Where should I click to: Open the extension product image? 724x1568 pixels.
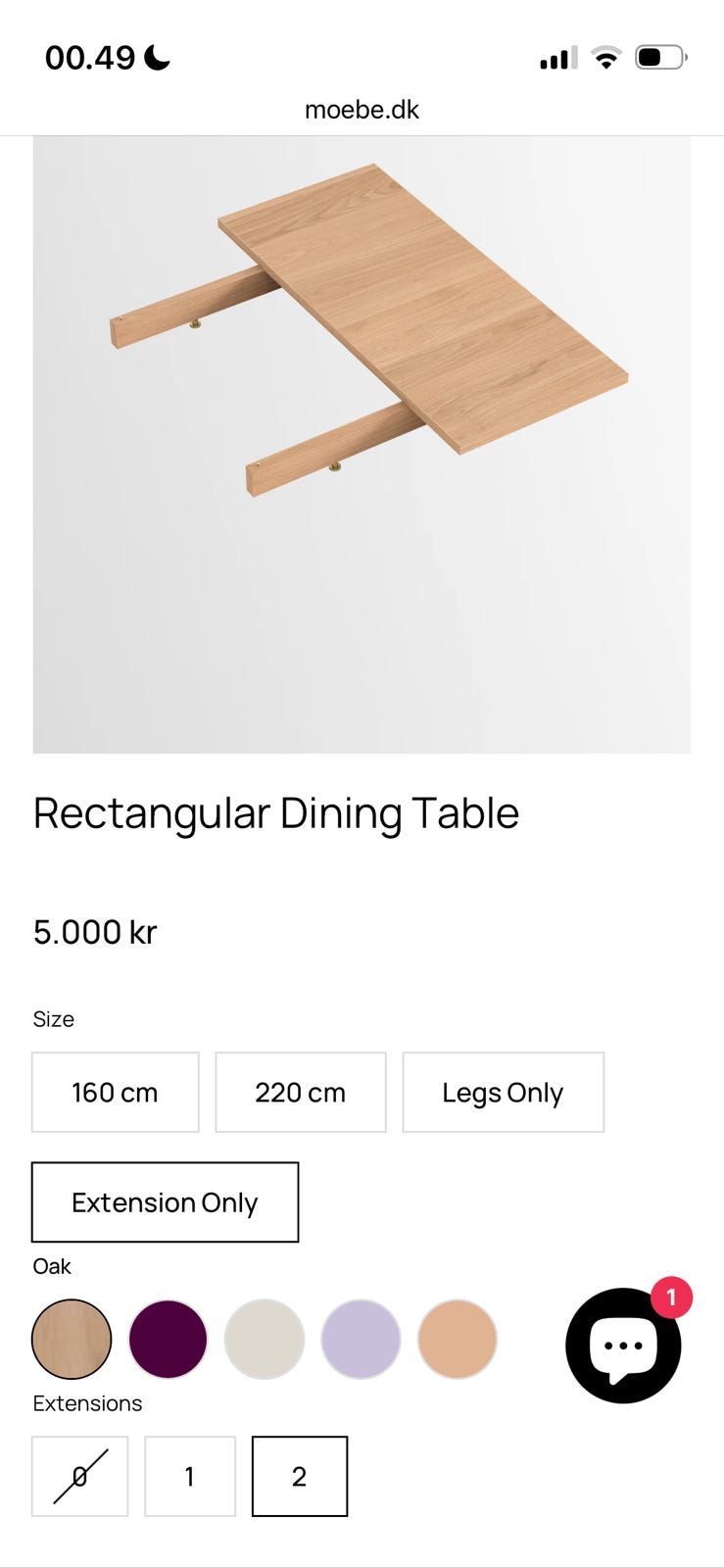point(362,444)
